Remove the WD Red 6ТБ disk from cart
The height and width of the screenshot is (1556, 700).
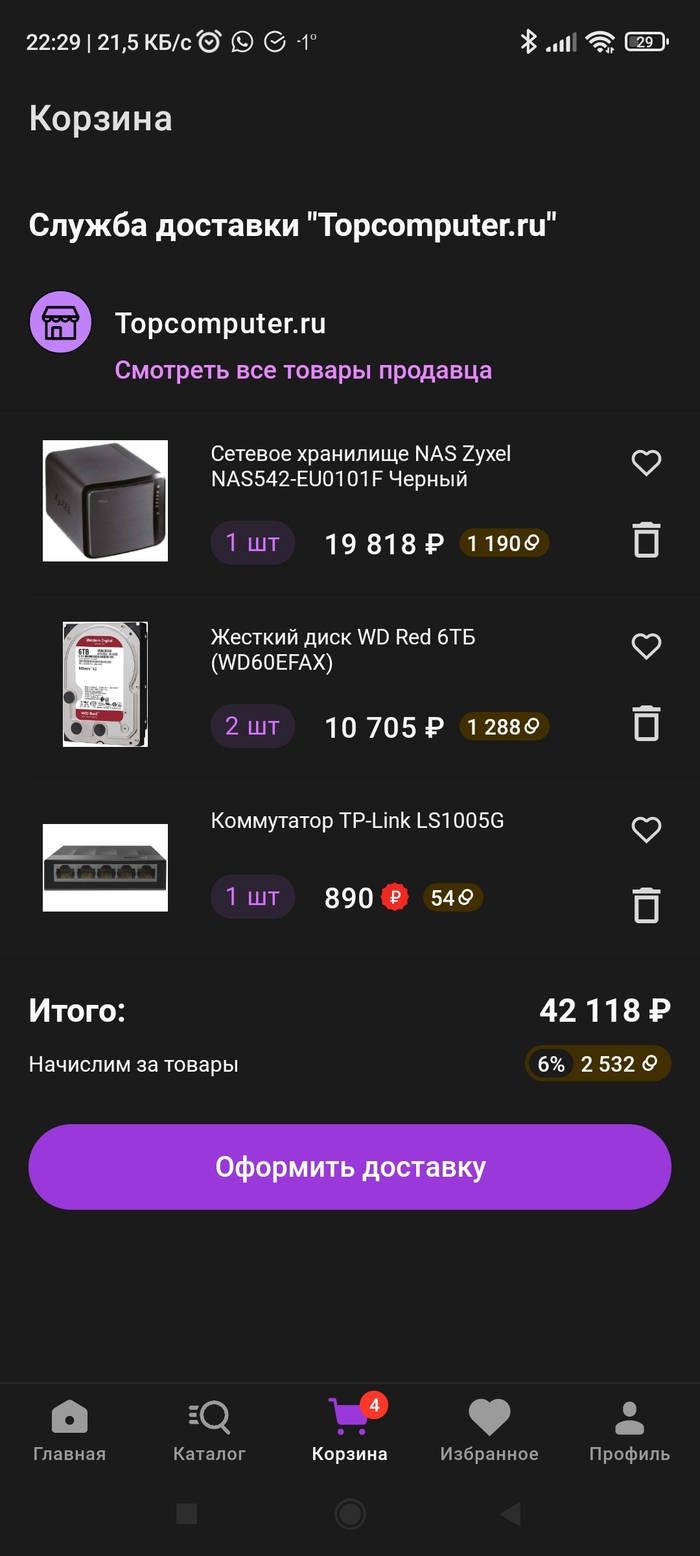coord(646,723)
